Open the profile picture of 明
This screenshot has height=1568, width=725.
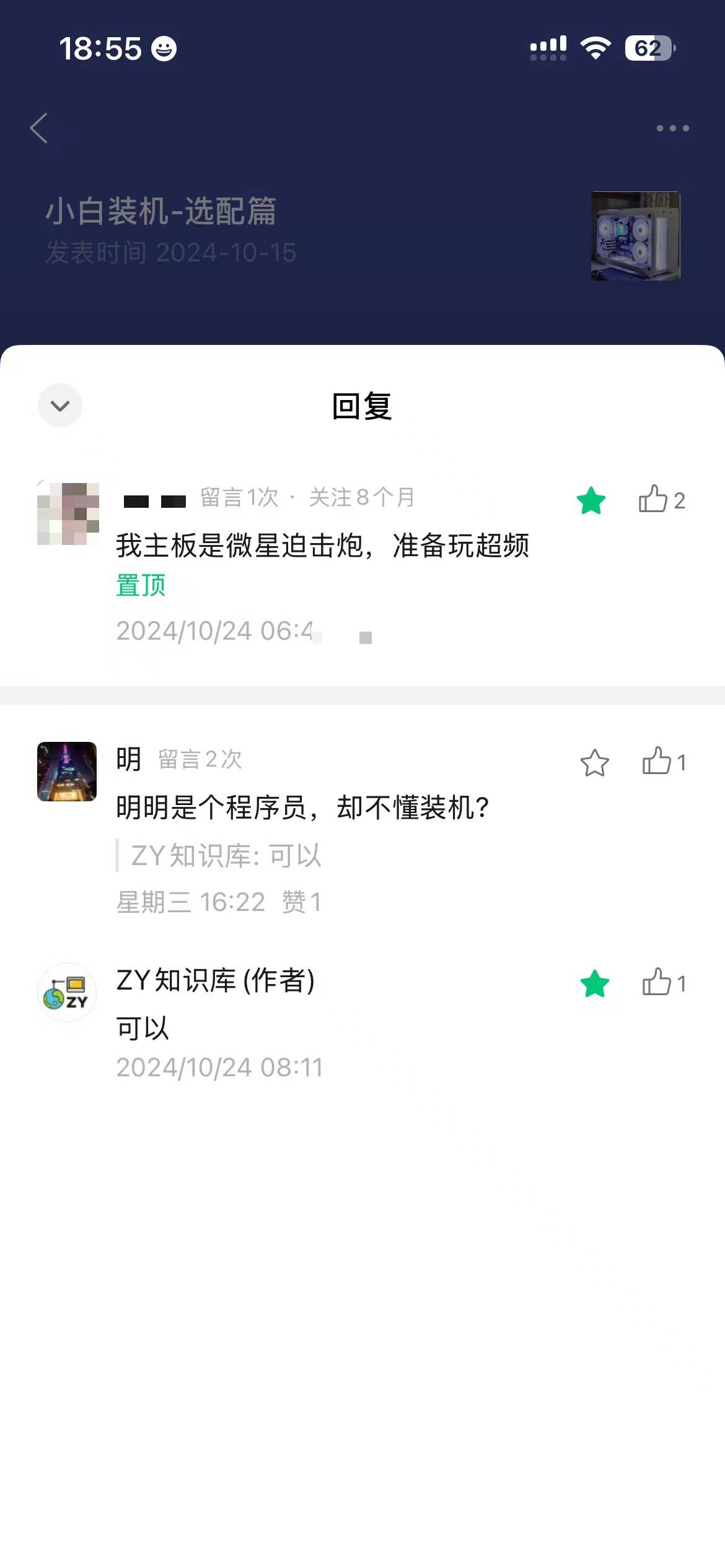(67, 772)
